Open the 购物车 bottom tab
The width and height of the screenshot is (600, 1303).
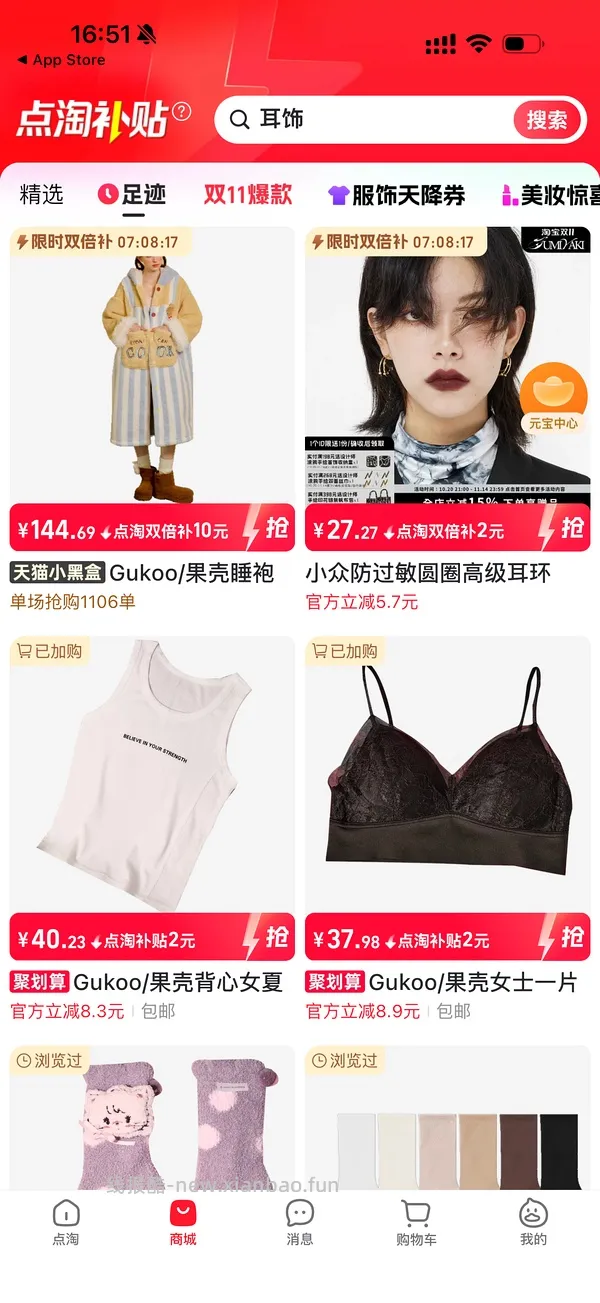(x=417, y=1223)
